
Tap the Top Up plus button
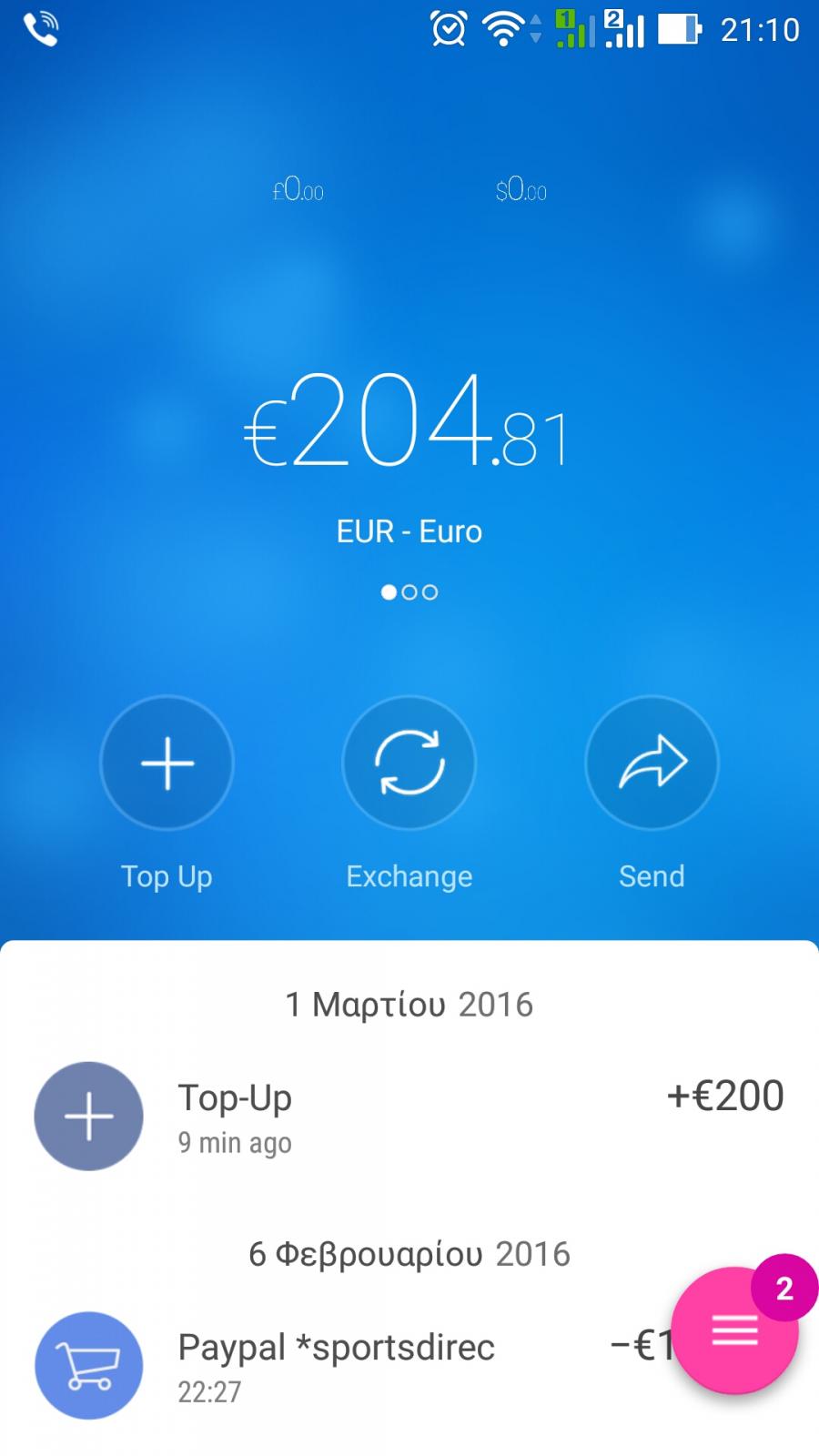[167, 763]
